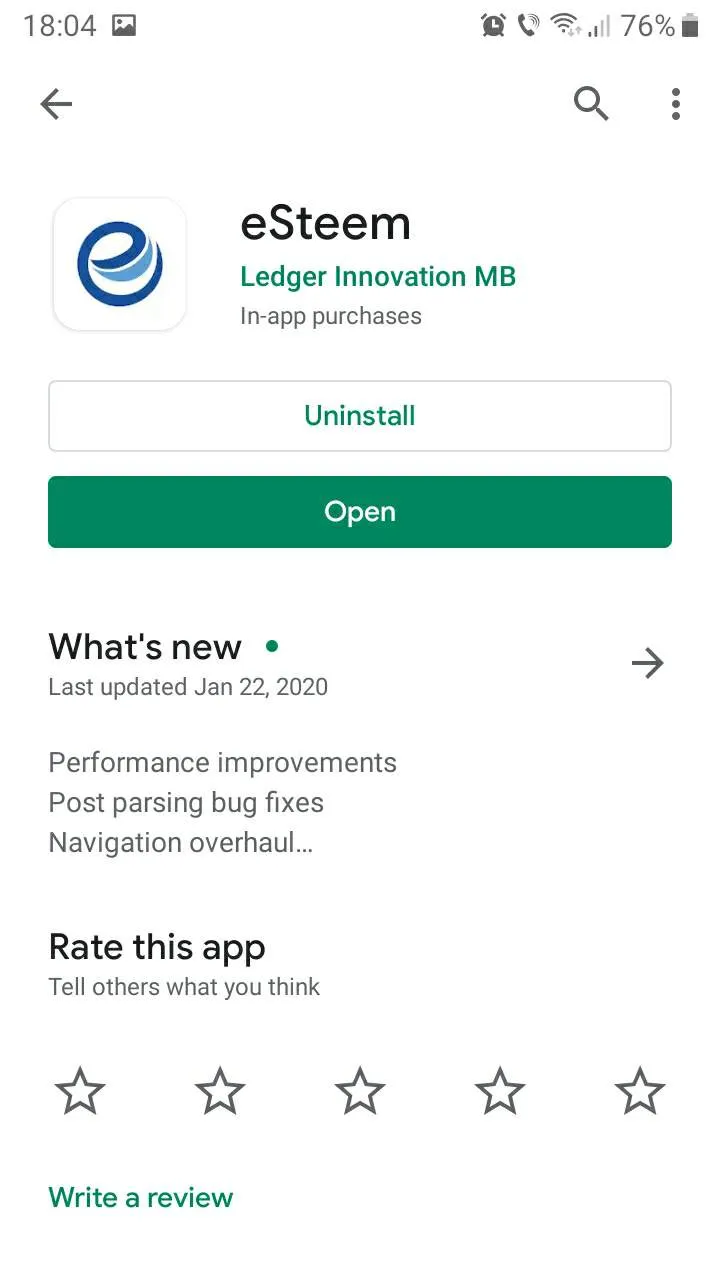Give the app three stars
This screenshot has width=720, height=1280.
click(x=360, y=1090)
